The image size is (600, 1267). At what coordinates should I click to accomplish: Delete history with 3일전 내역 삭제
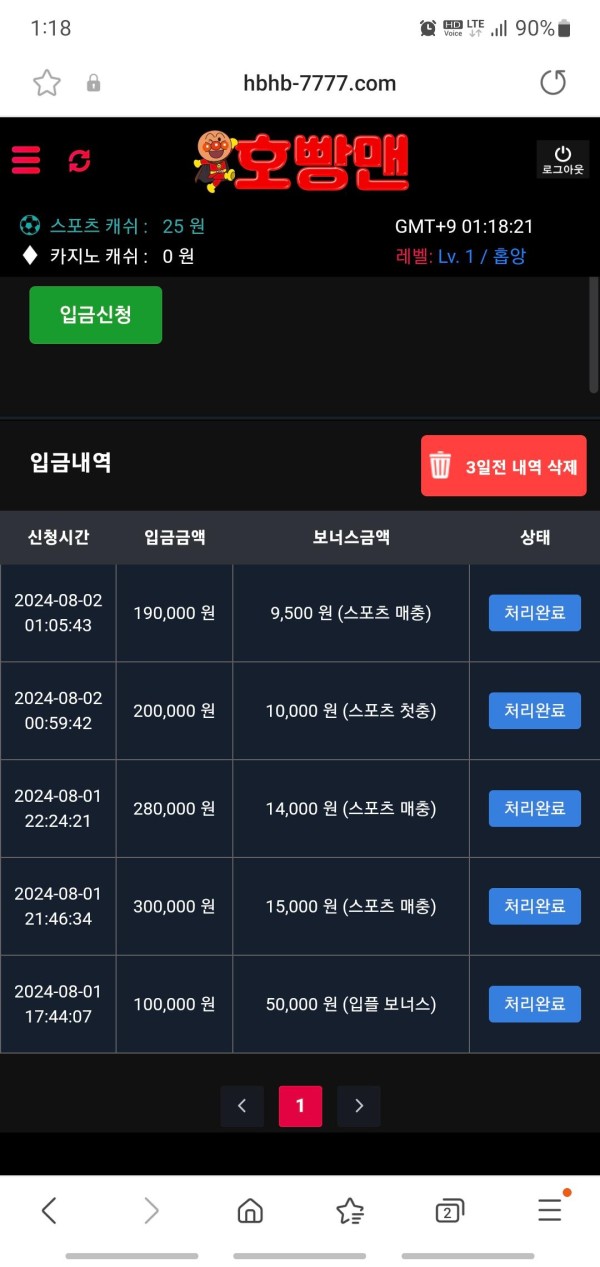tap(503, 466)
